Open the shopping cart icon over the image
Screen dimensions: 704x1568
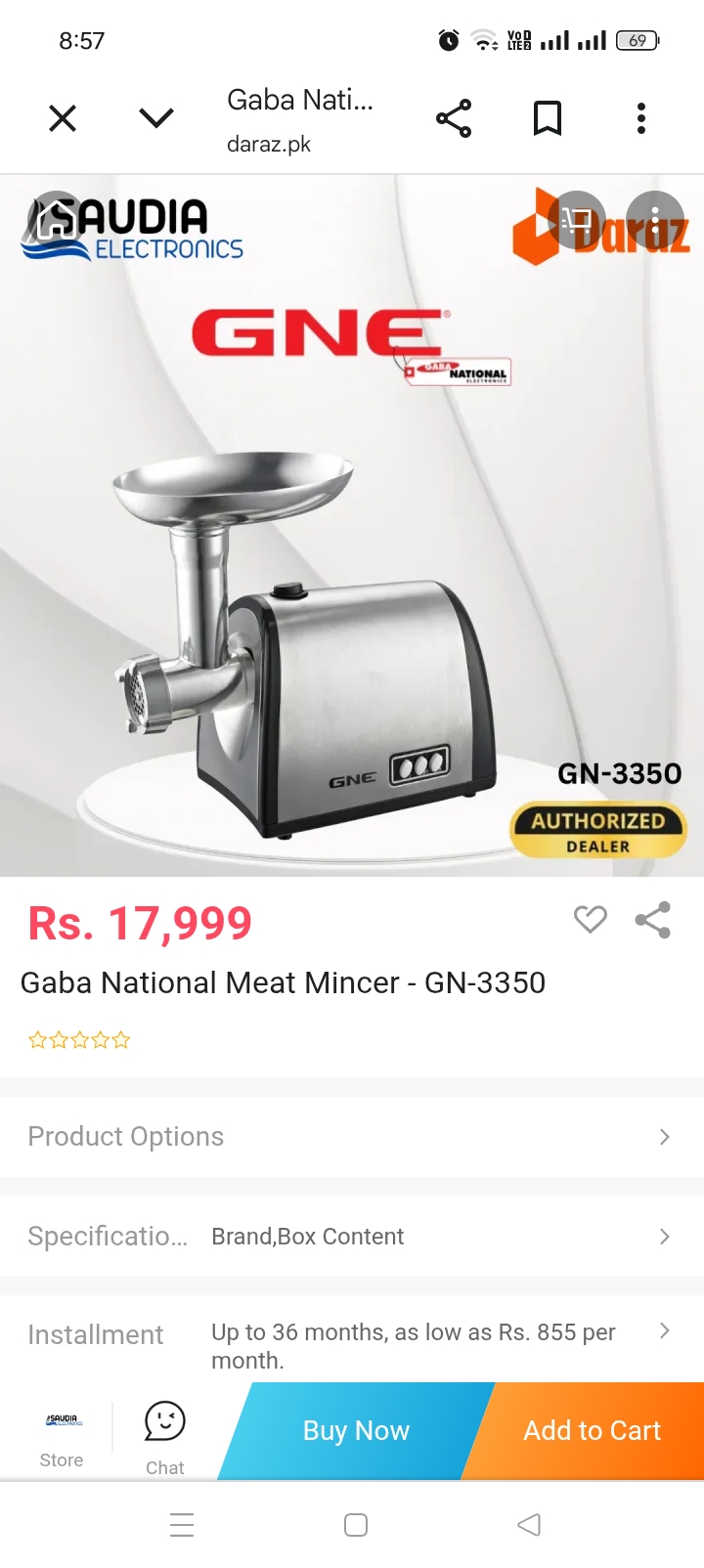pyautogui.click(x=577, y=219)
